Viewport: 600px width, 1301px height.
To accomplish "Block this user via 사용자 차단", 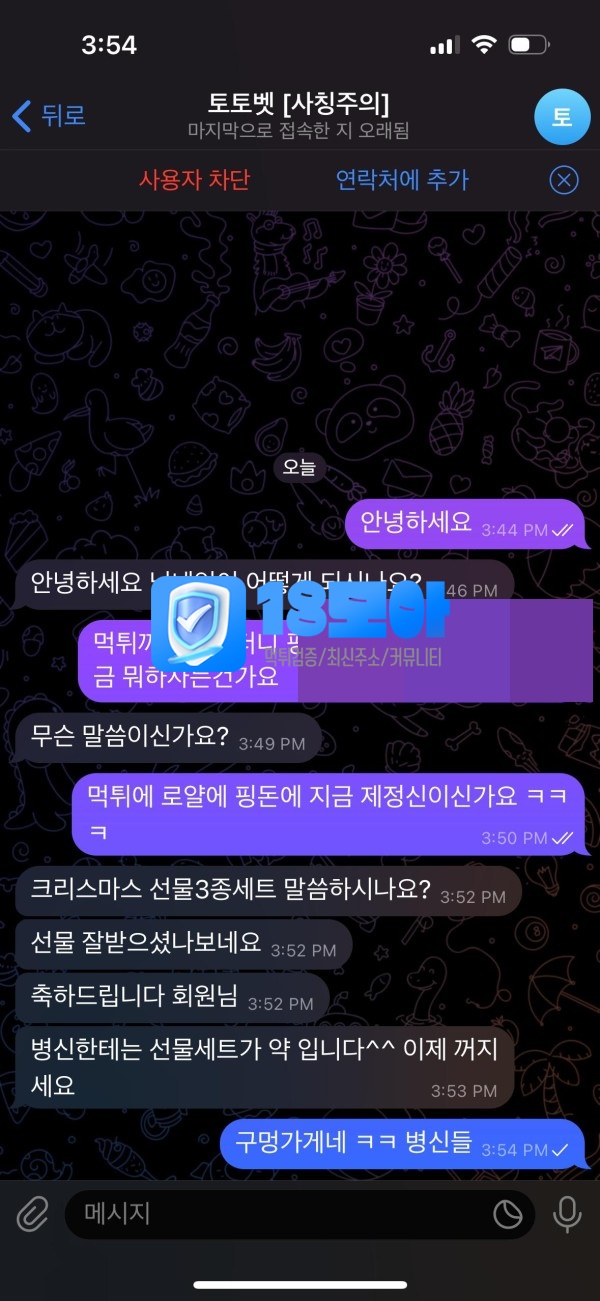I will tap(194, 180).
